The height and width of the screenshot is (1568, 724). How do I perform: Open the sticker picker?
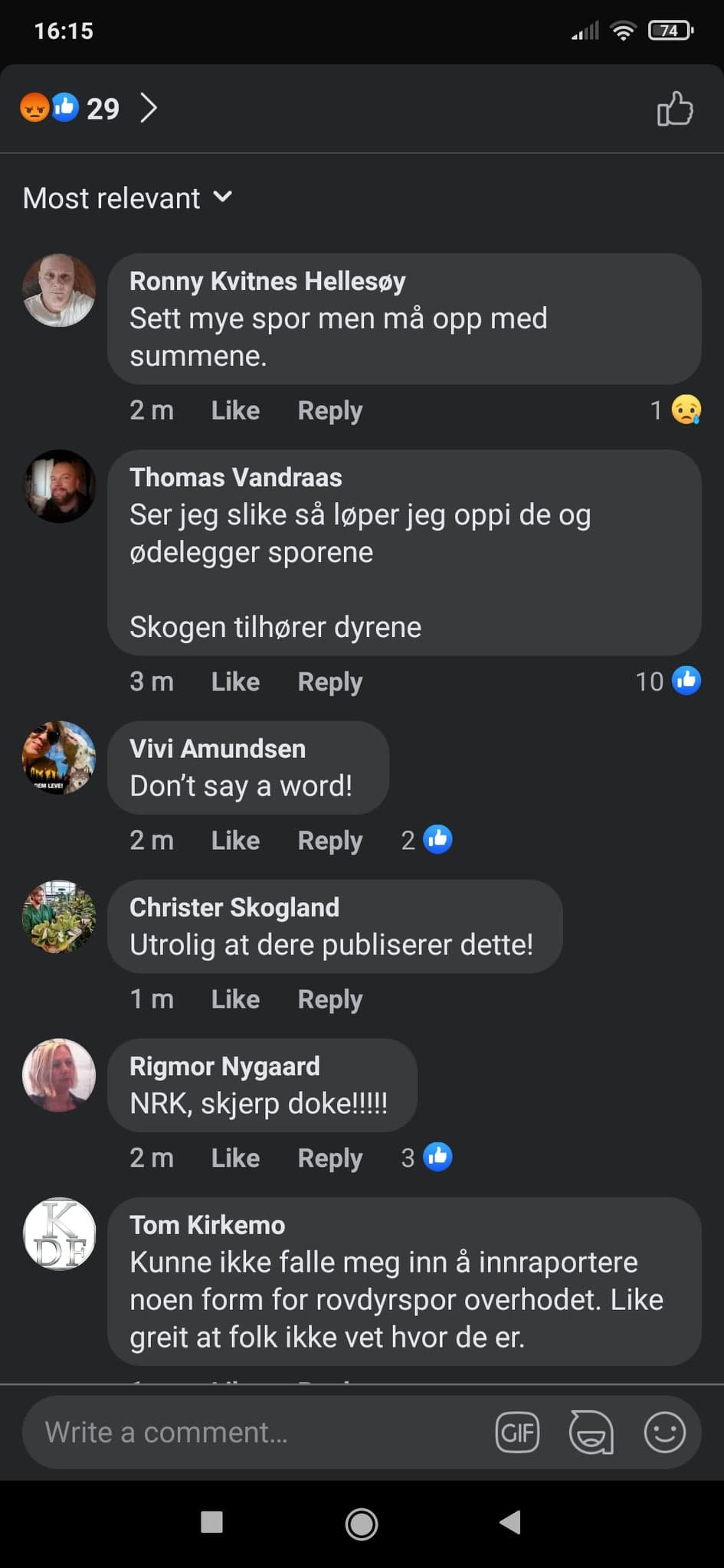coord(591,1432)
